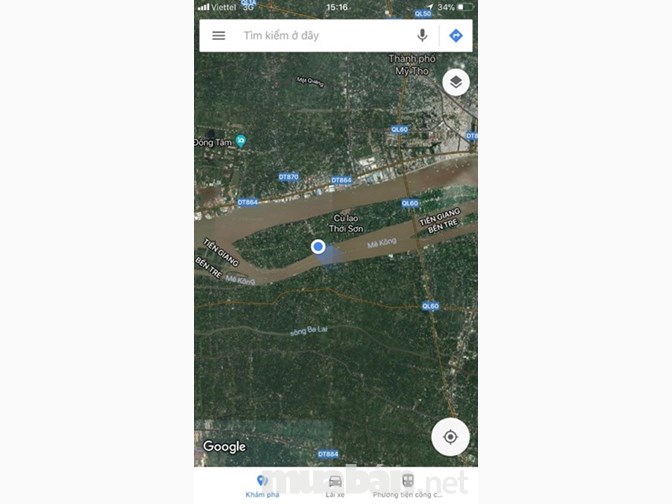
Task: Switch to the Khám phá tab
Action: coord(262,485)
